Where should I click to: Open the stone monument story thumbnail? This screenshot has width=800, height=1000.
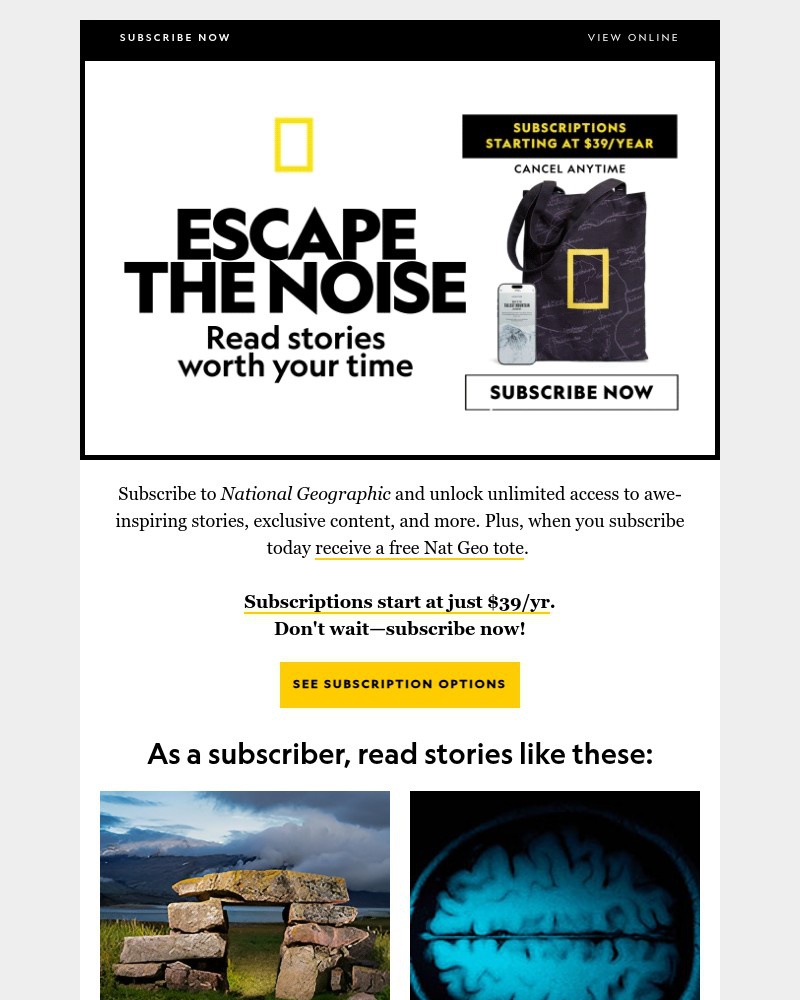244,895
